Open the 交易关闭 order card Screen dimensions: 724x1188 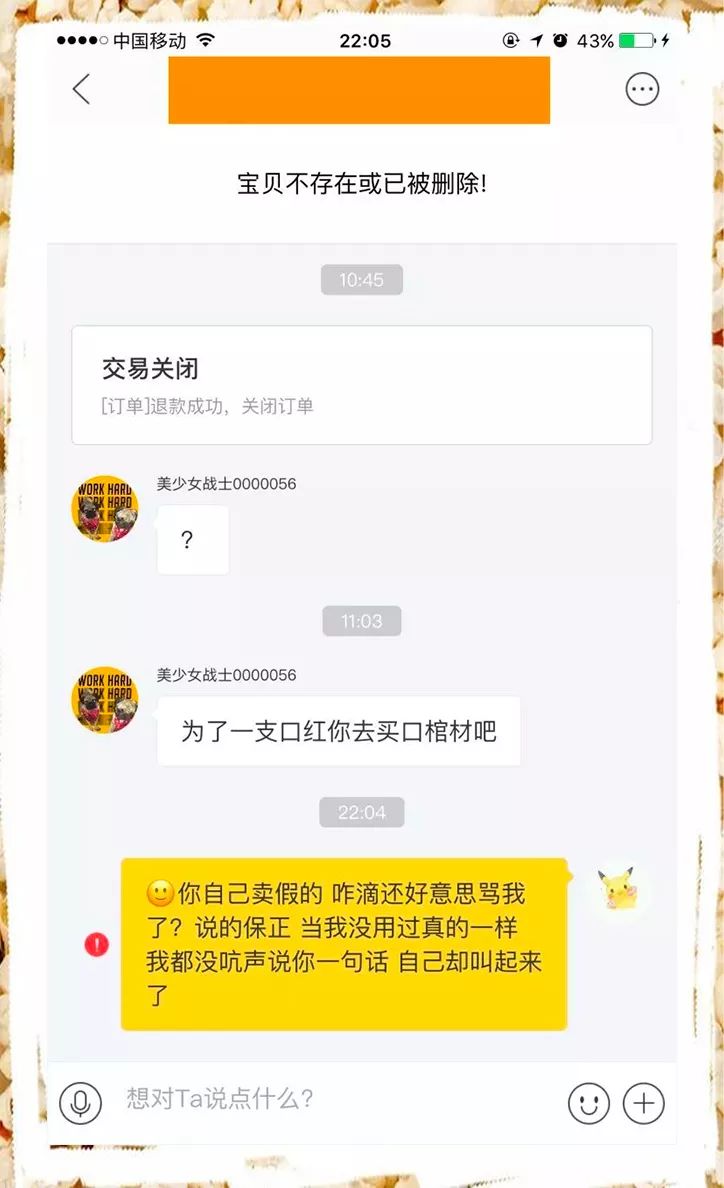[x=361, y=385]
